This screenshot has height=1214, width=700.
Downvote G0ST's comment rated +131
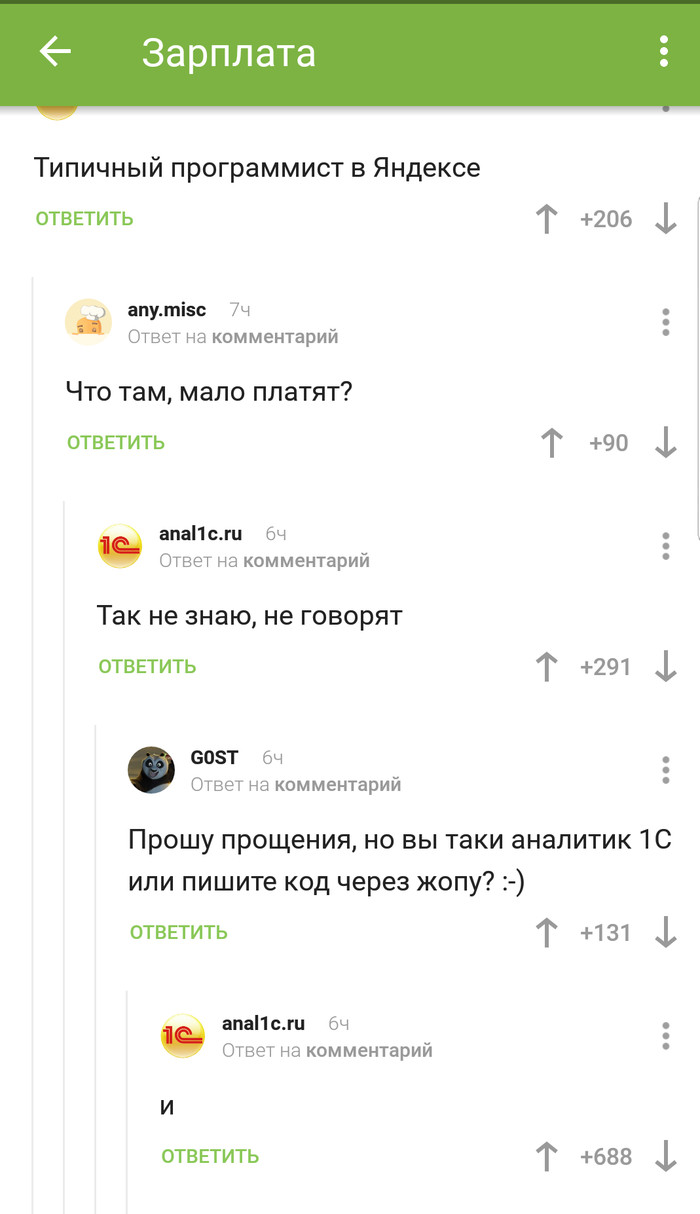(x=666, y=933)
